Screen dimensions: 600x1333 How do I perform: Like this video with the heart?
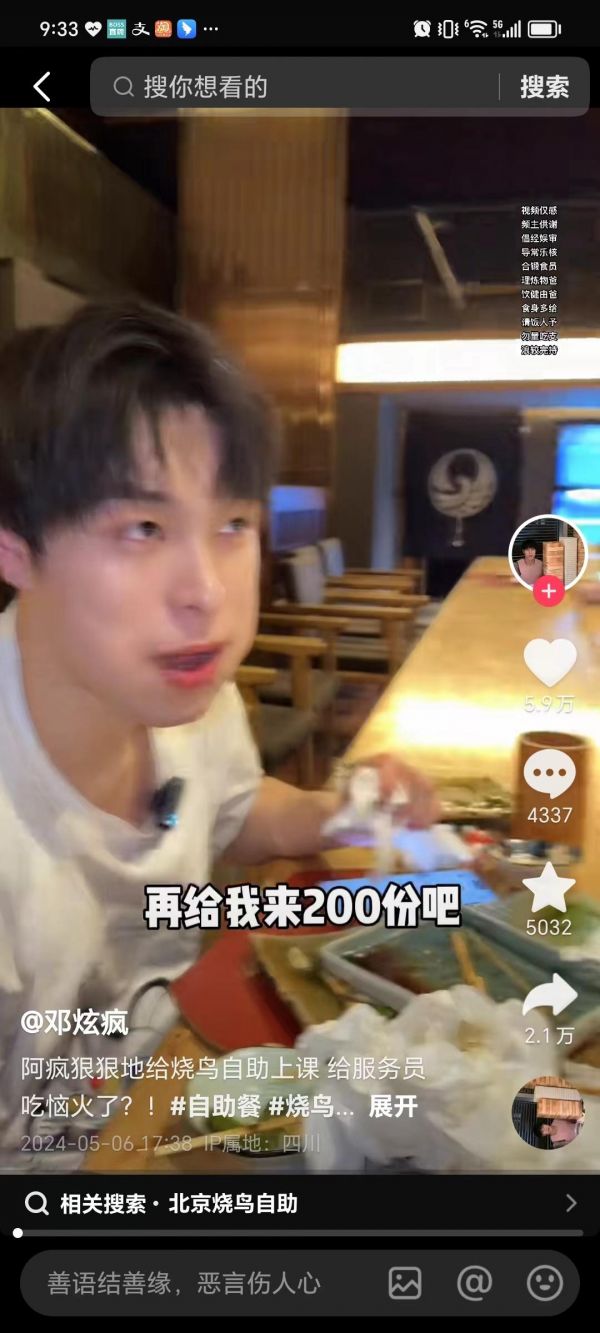[550, 663]
